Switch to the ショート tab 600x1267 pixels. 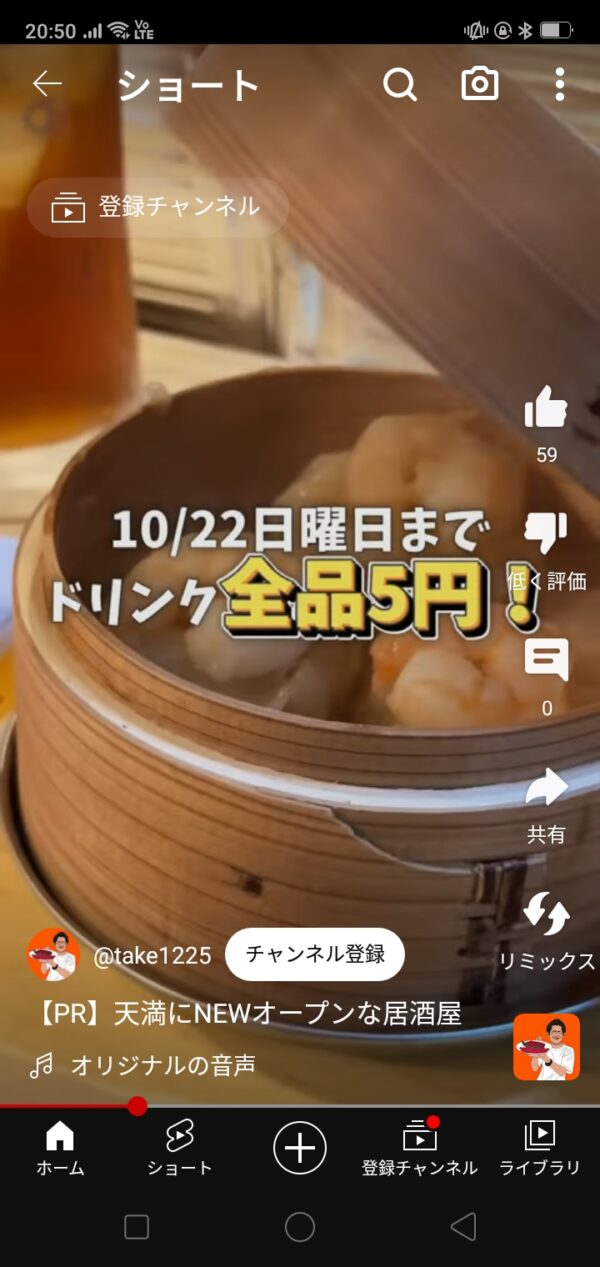[x=180, y=1148]
